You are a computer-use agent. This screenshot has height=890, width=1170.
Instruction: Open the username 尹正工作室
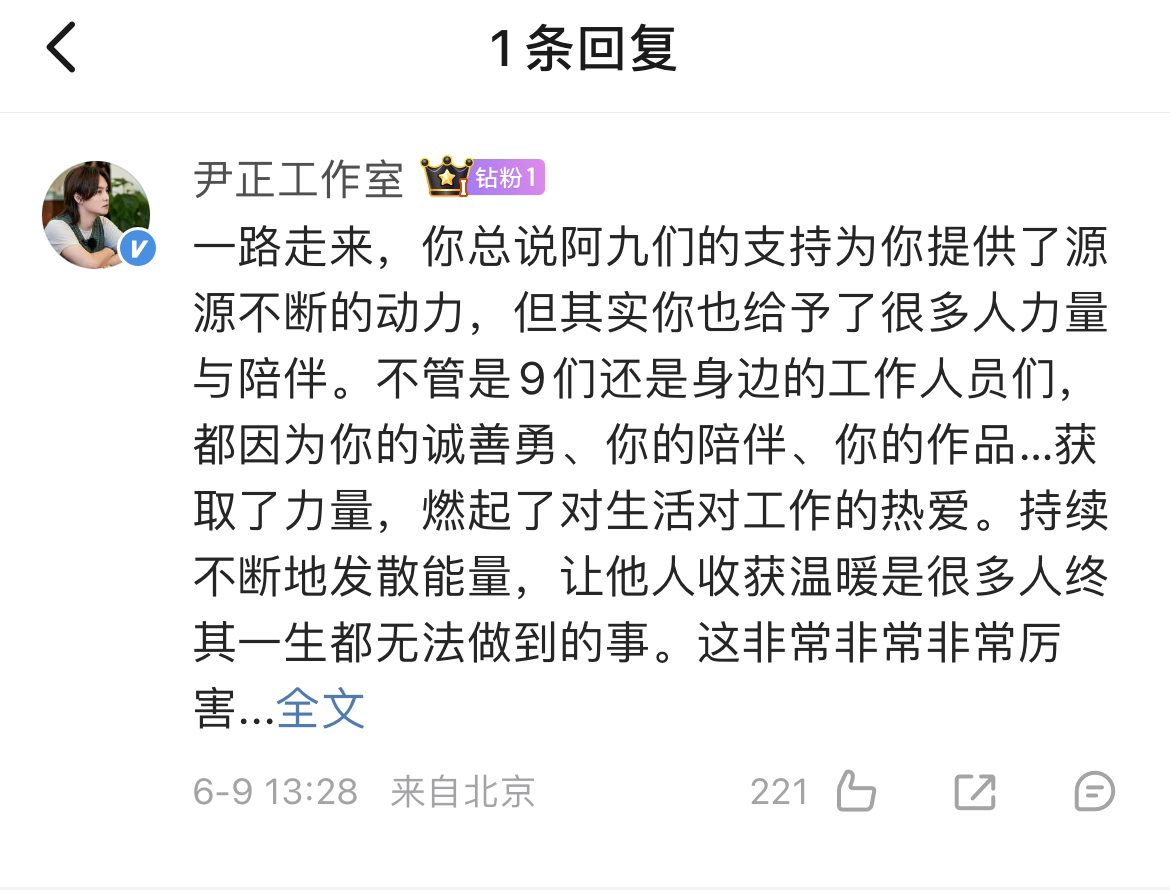coord(298,178)
